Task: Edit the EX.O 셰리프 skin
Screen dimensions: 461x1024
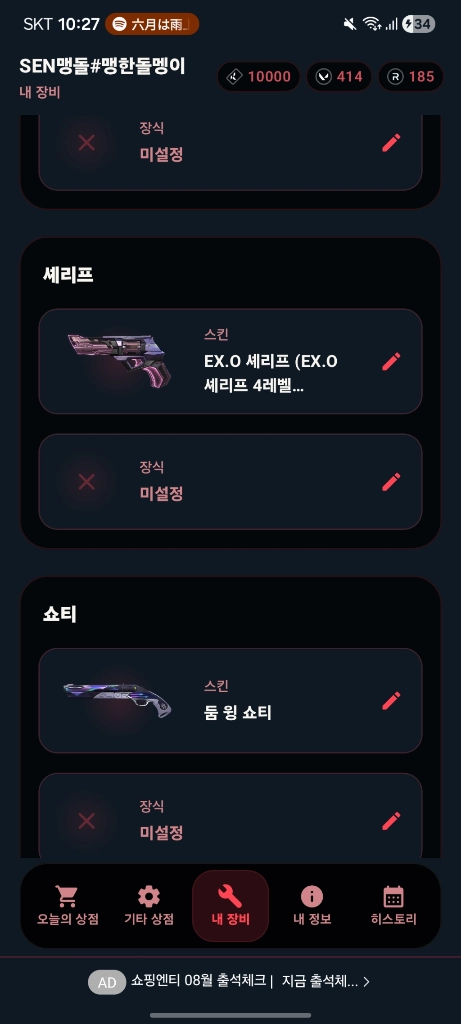Action: coord(391,361)
